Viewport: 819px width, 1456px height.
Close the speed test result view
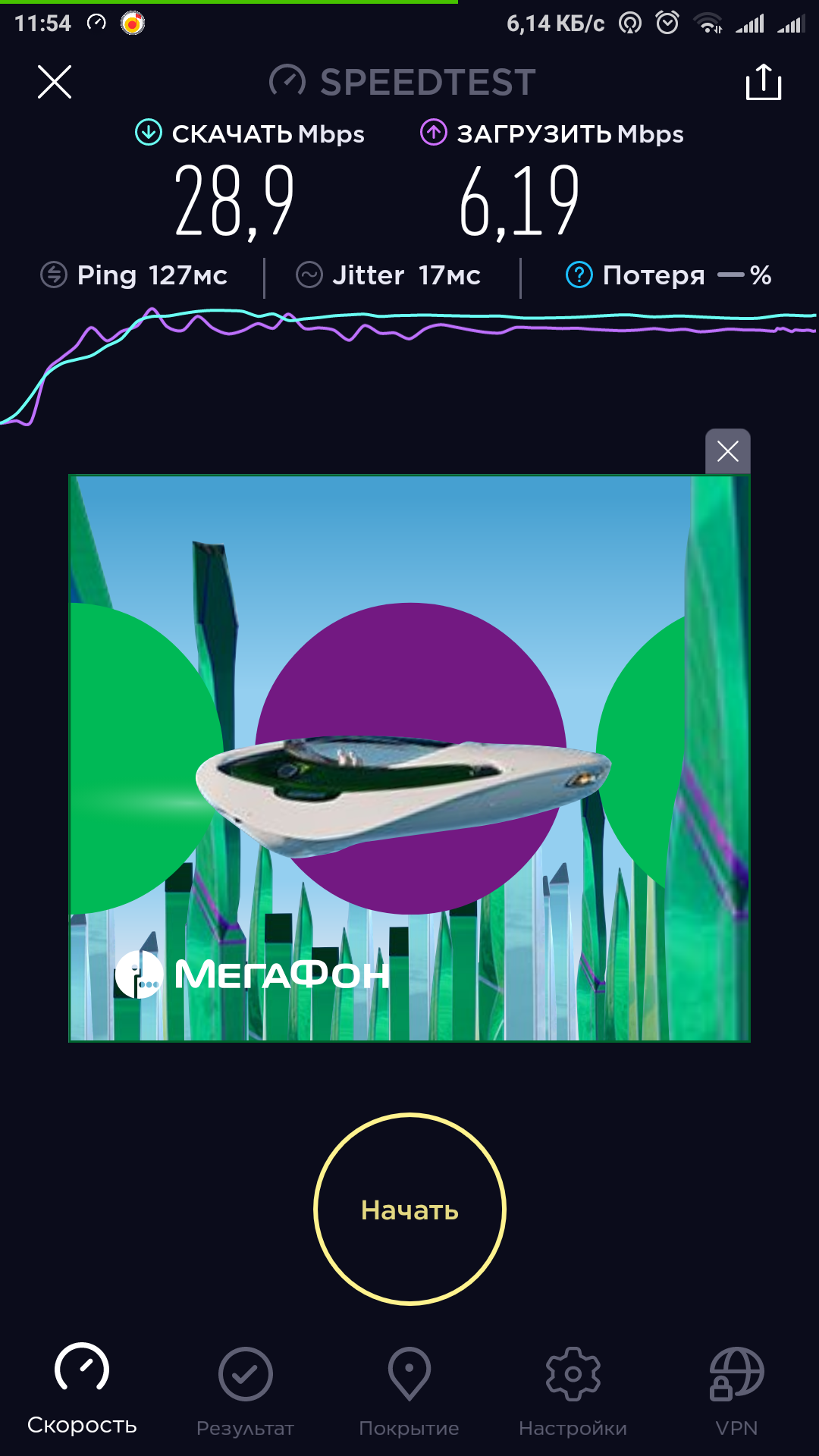(55, 82)
